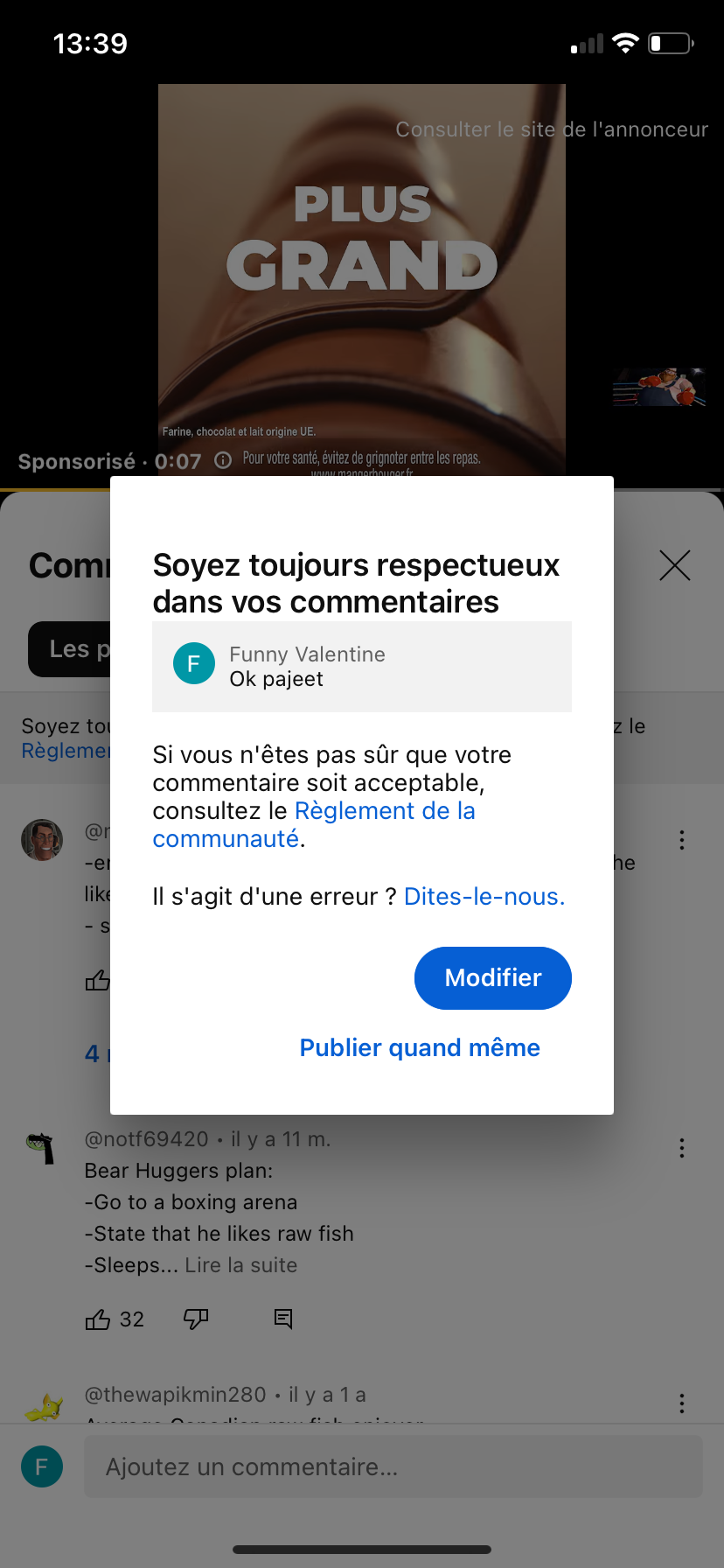Select Publier quand même
This screenshot has height=1568, width=724.
420,1047
